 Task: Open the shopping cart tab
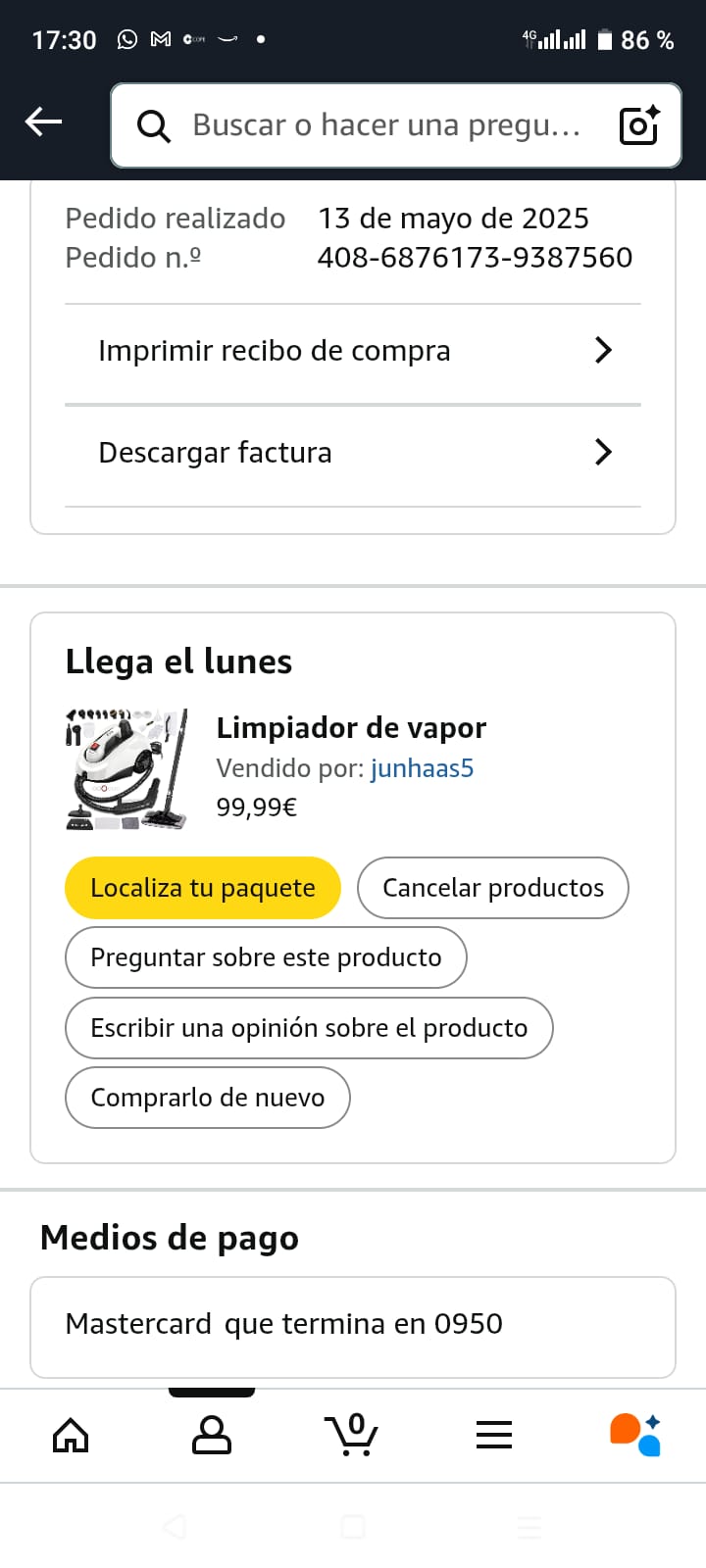point(352,1436)
